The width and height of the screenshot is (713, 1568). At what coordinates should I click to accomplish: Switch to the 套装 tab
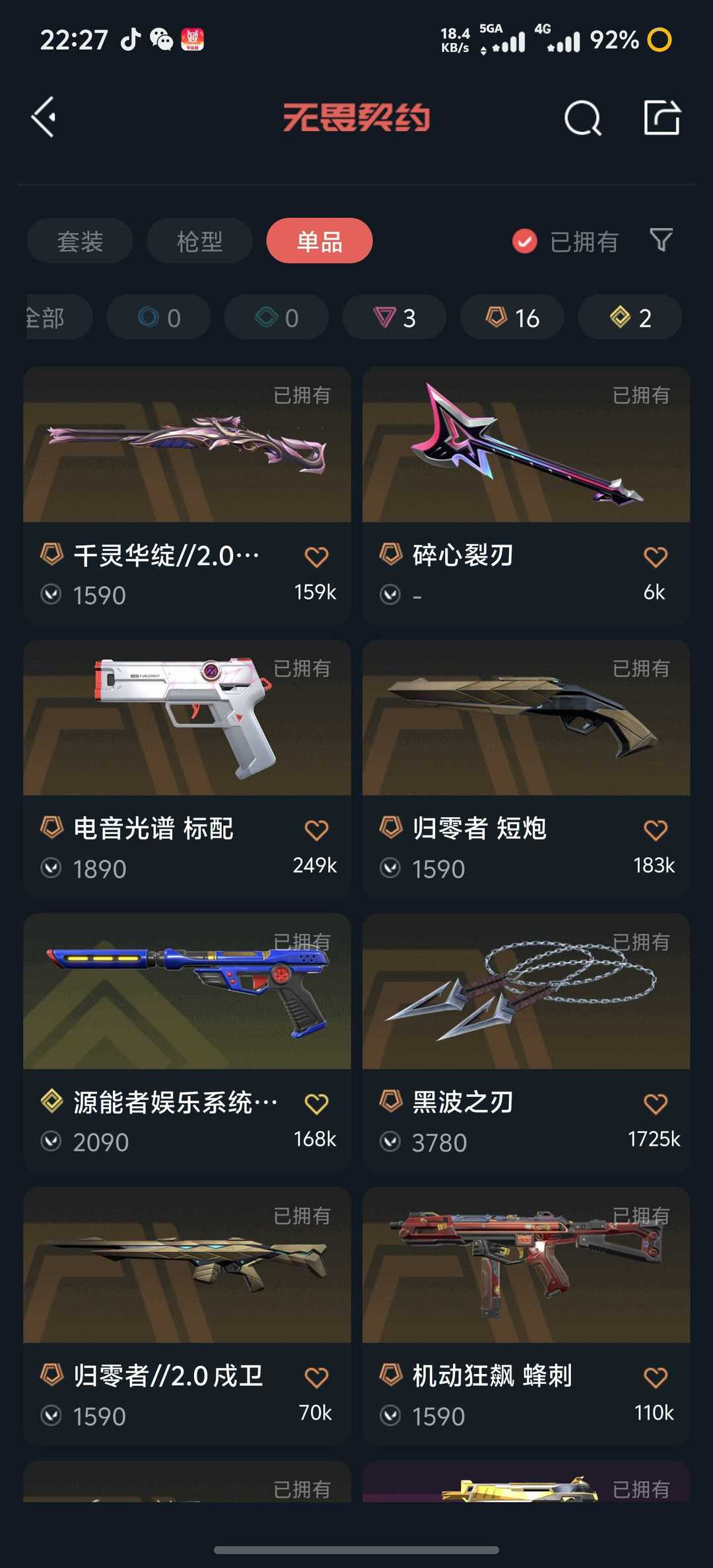click(80, 241)
